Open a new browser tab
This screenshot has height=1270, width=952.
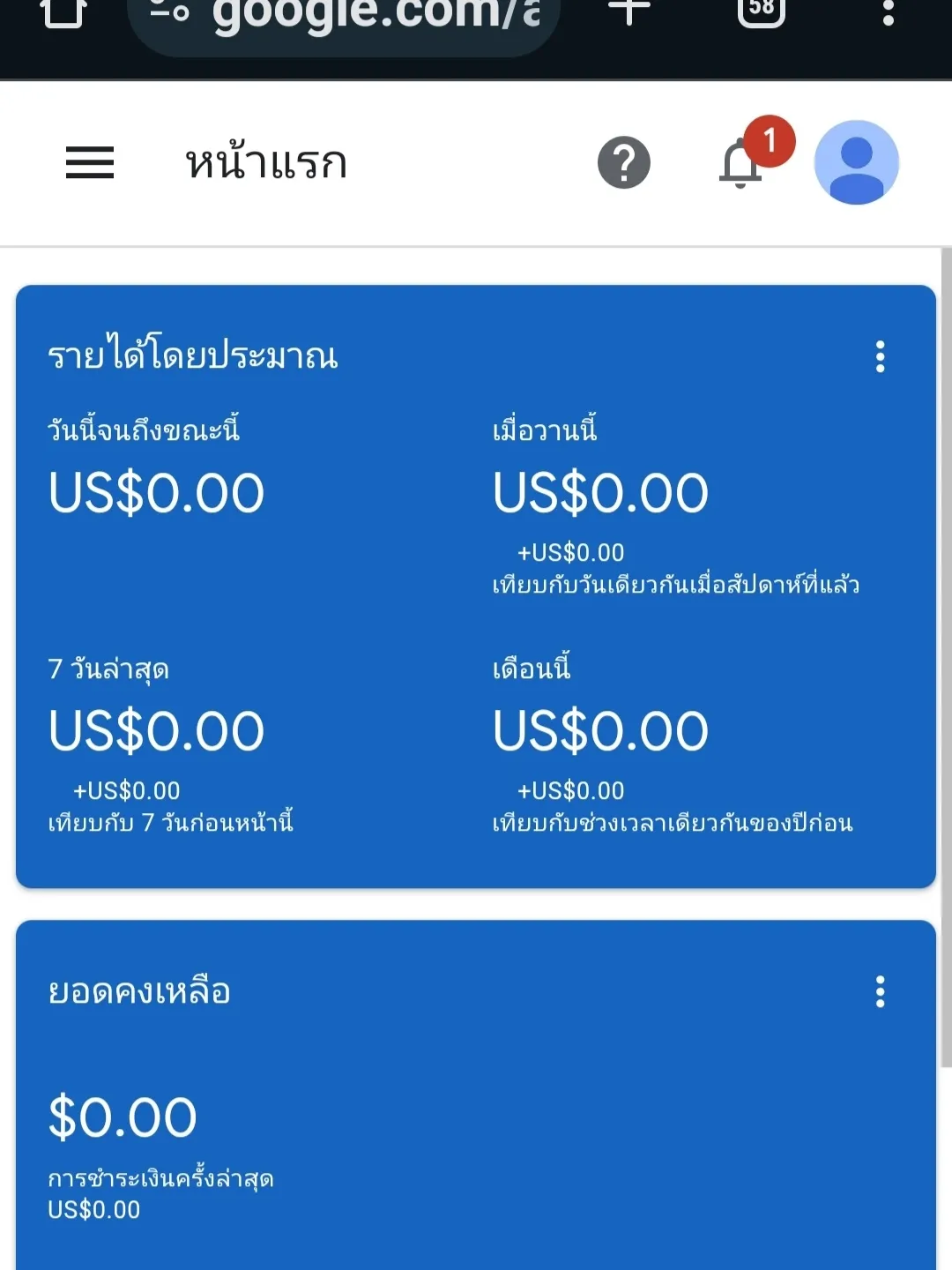pos(629,12)
